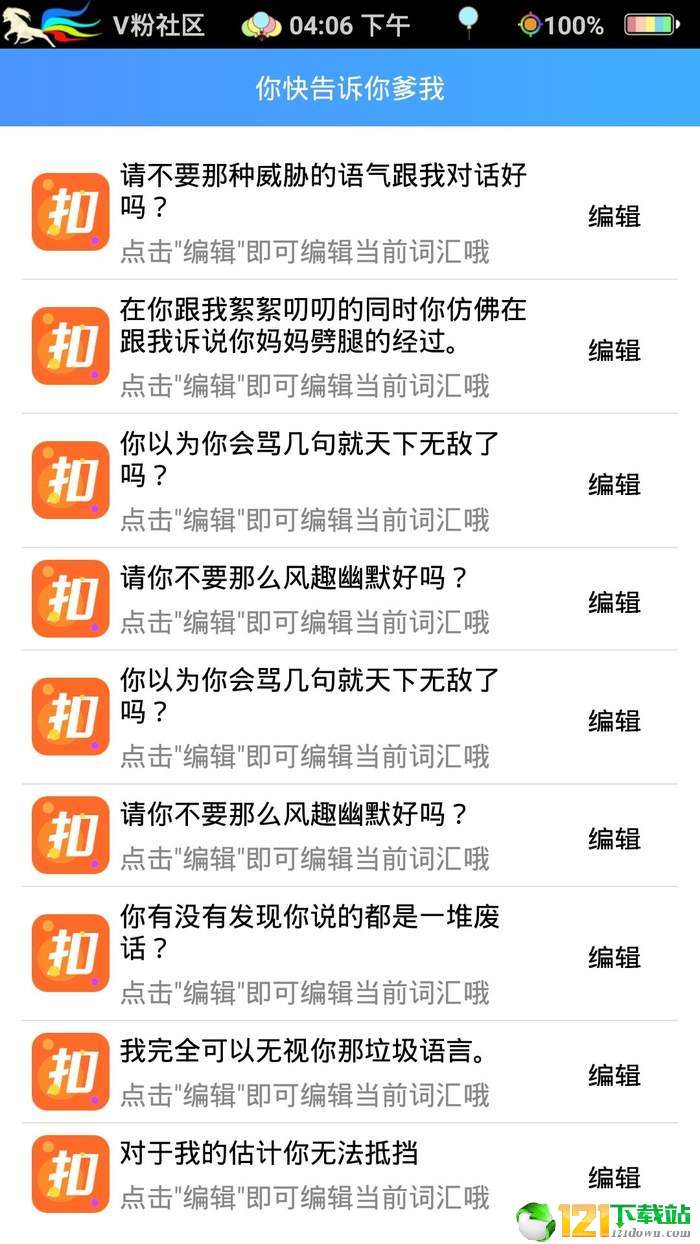The height and width of the screenshot is (1244, 700).
Task: Select the row "我完全可以无视你那垃圾语言。"
Action: (350, 1072)
